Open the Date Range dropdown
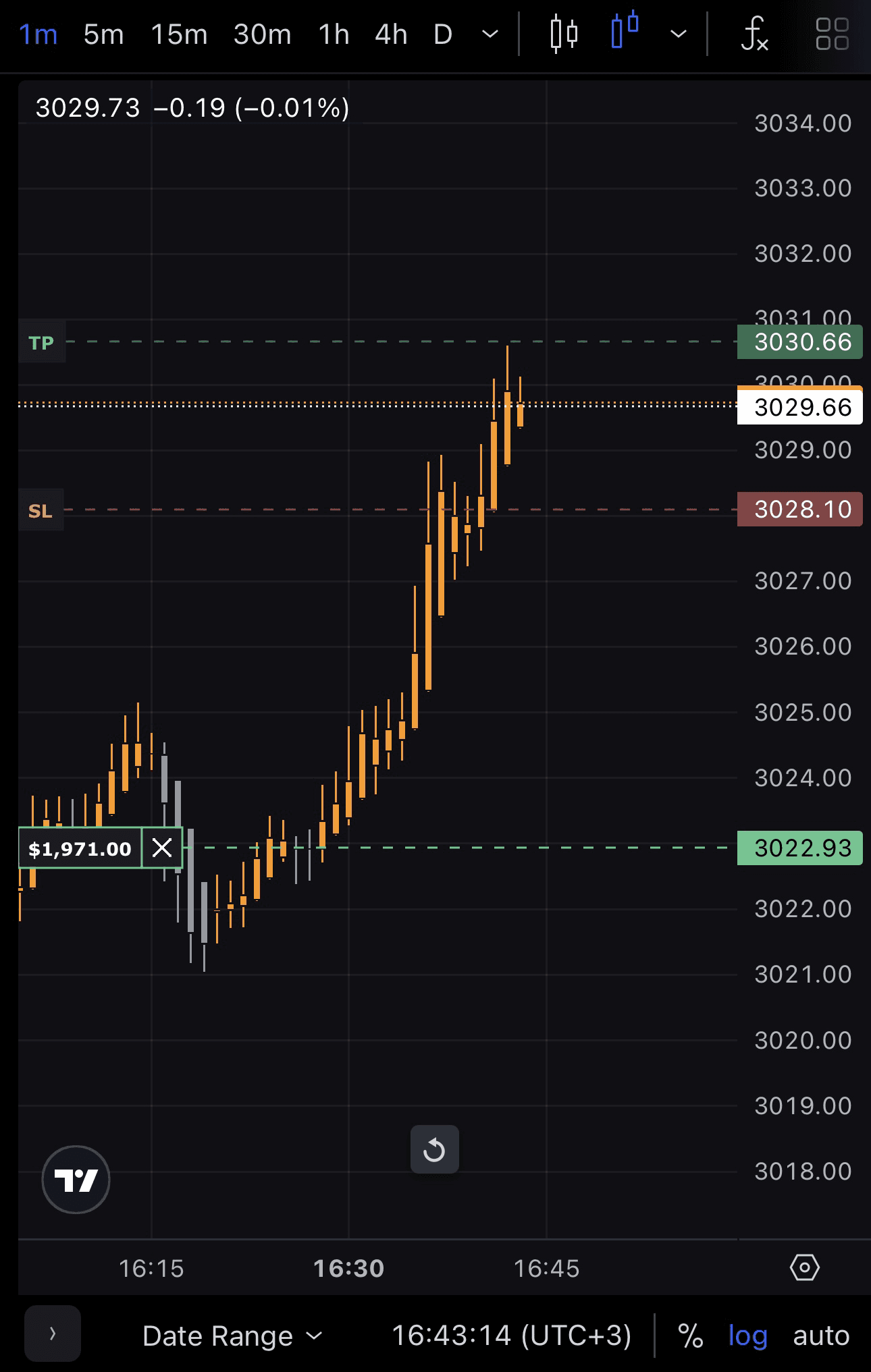The height and width of the screenshot is (1372, 871). click(x=232, y=1336)
